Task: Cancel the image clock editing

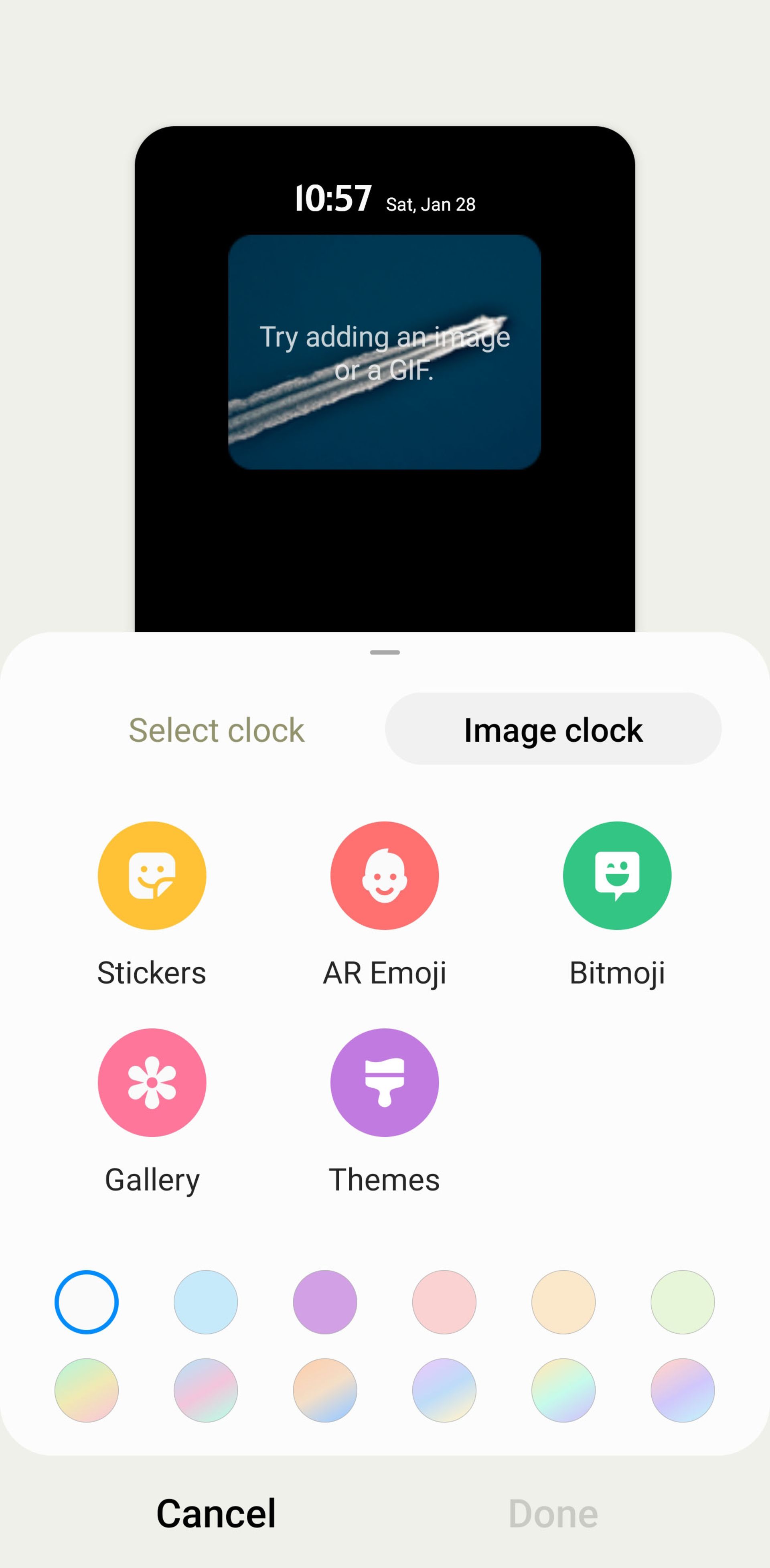Action: [x=216, y=1514]
